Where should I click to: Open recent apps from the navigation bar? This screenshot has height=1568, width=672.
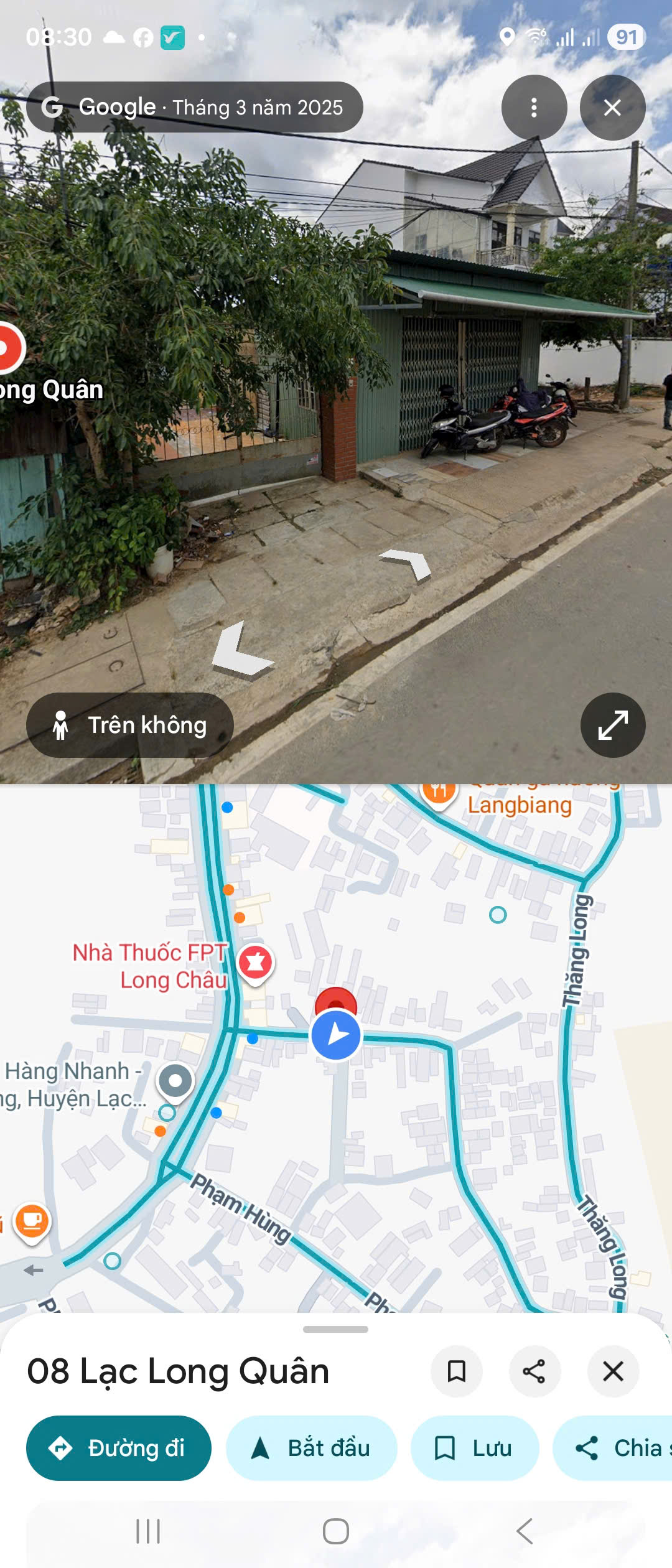[x=148, y=1531]
